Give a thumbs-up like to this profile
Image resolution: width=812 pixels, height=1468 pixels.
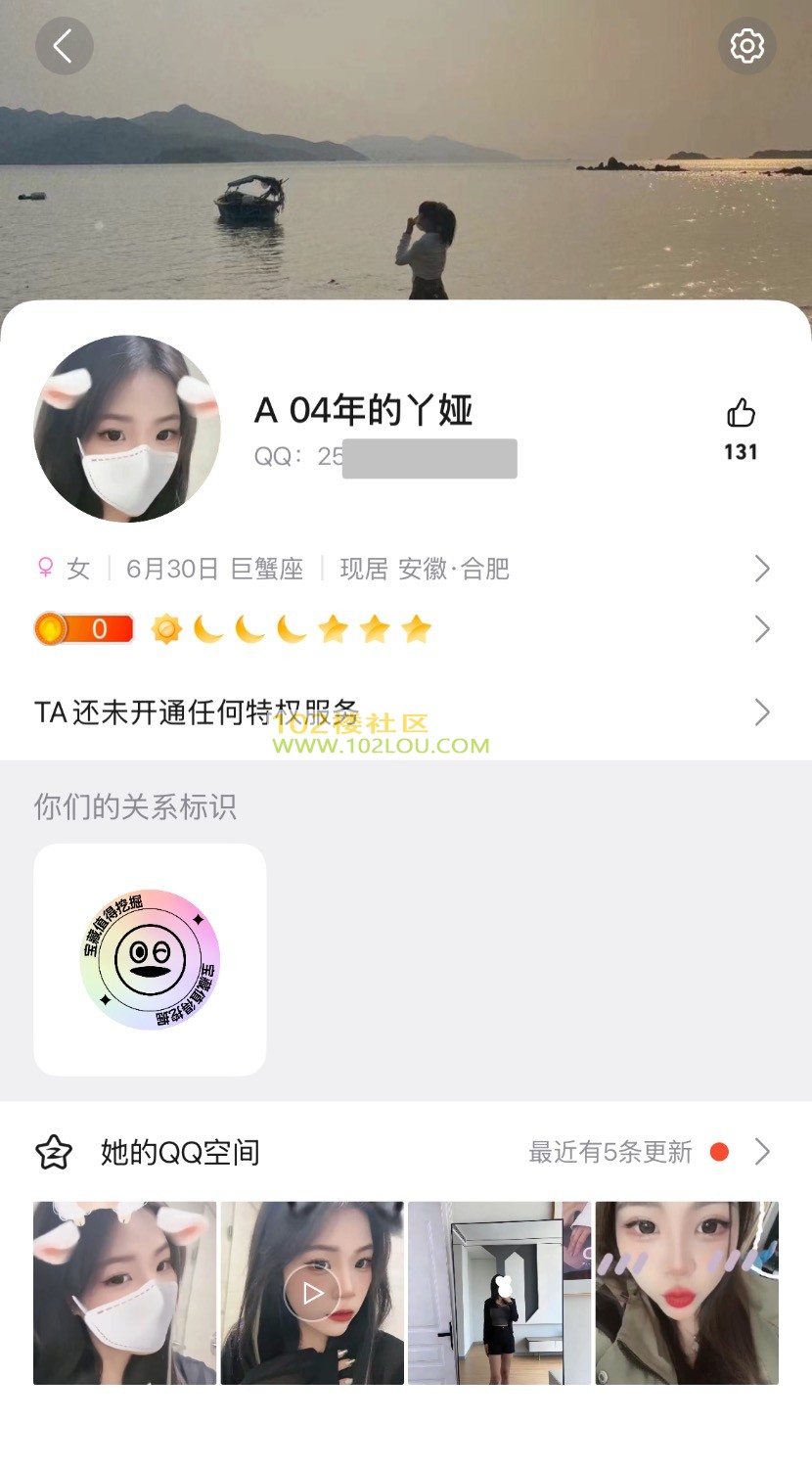[741, 414]
